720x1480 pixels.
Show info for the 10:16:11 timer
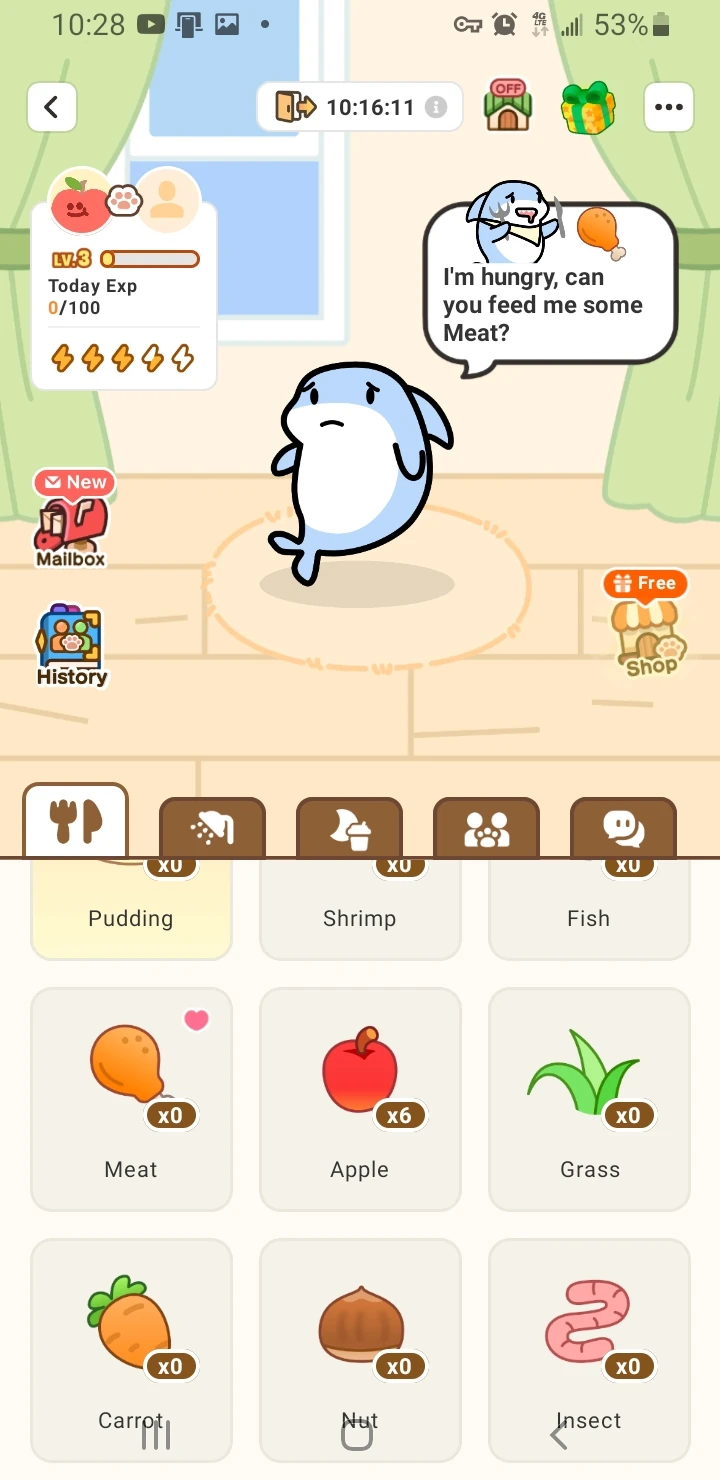click(x=436, y=107)
